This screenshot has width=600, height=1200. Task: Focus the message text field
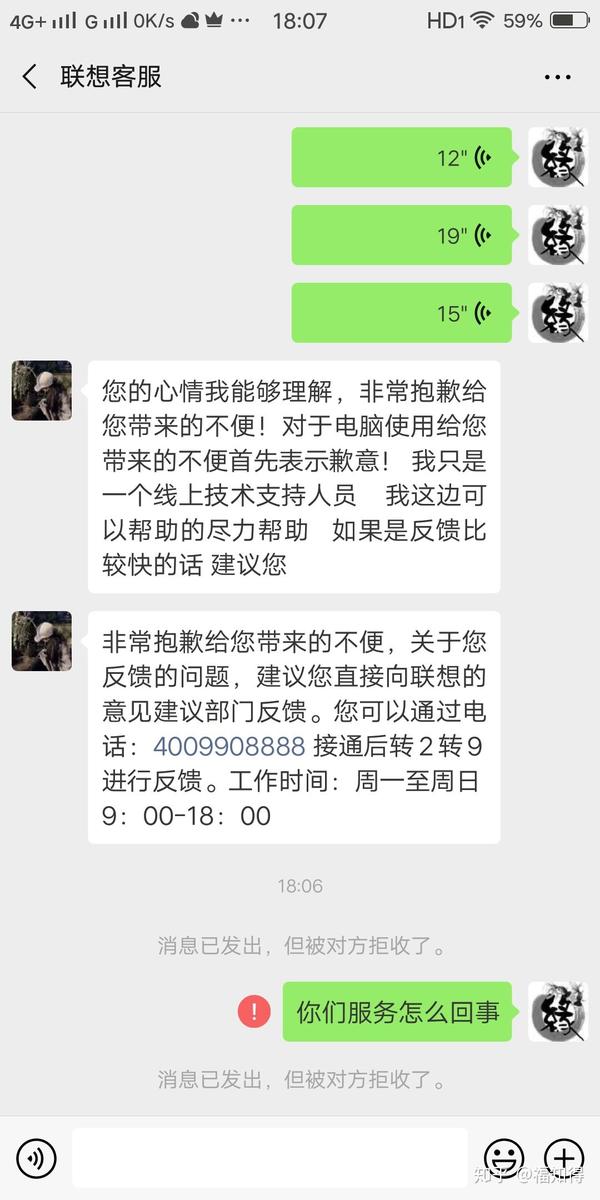(x=270, y=1159)
